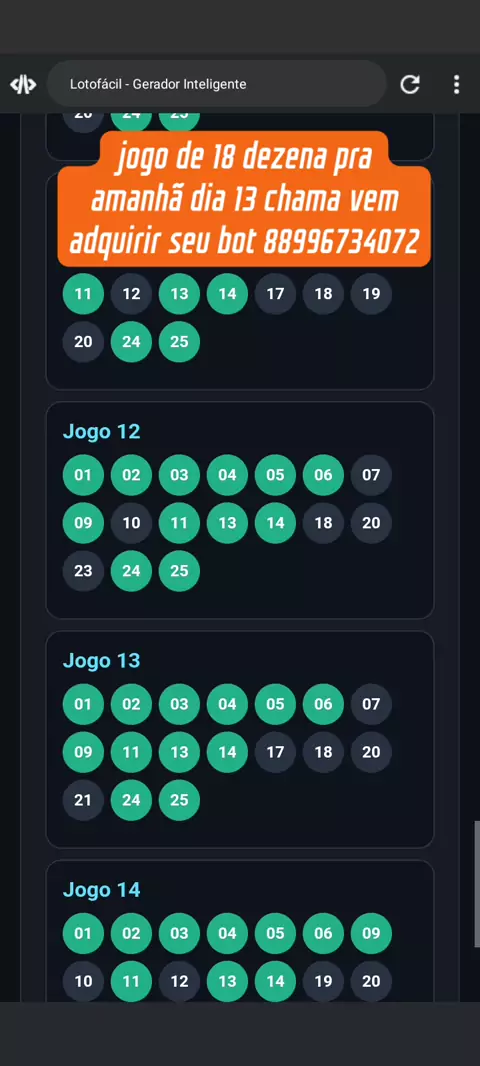
Task: Tap the Lotofácil - Gerador Inteligente title bar
Action: (x=217, y=84)
